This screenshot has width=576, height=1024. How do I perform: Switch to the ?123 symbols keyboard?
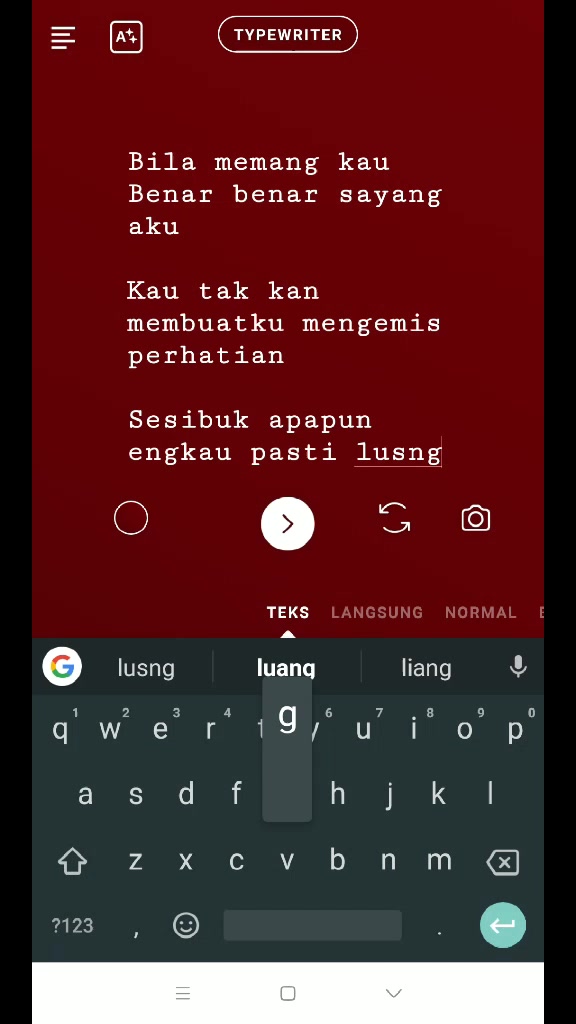(x=72, y=926)
